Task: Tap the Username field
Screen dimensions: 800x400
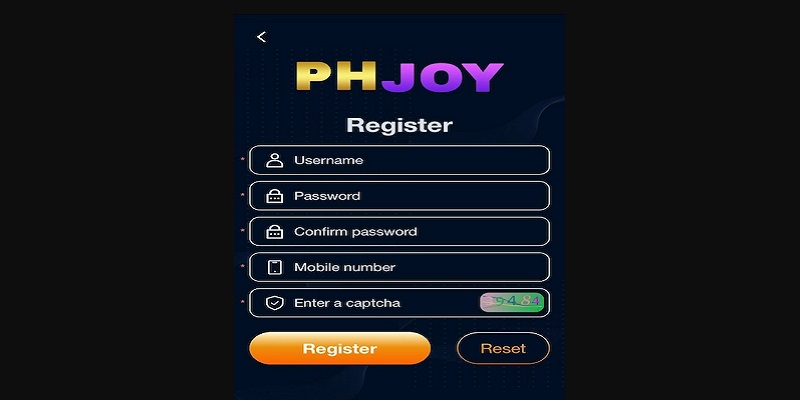Action: 399,161
